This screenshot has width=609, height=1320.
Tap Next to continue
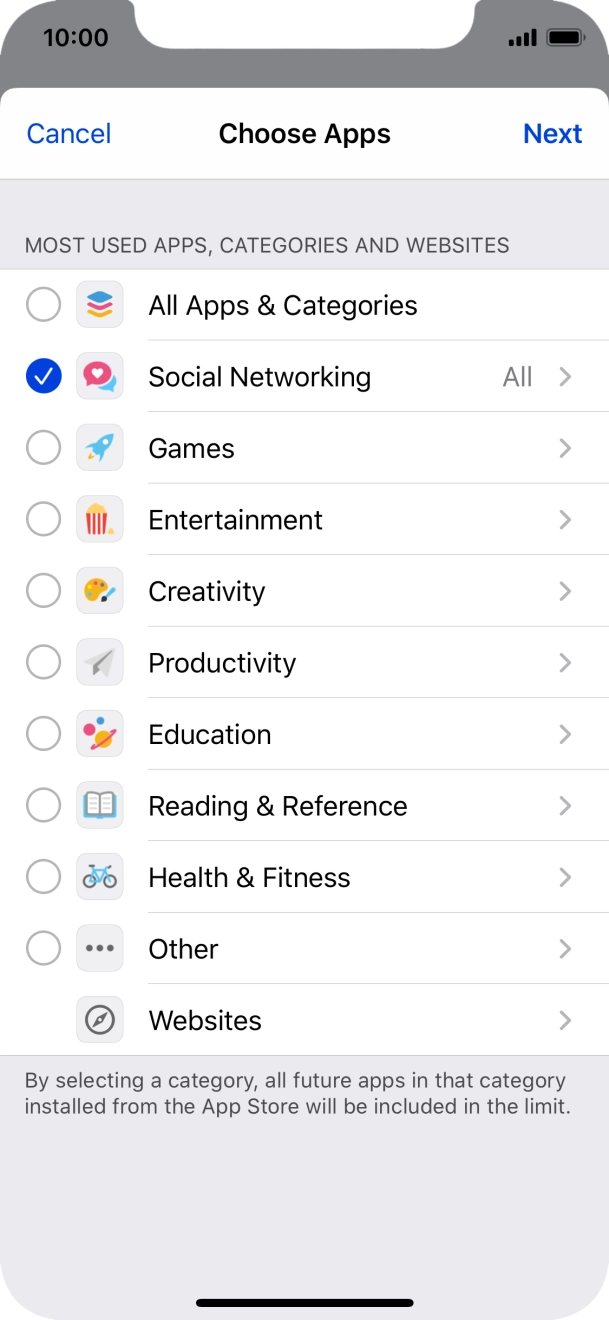552,134
